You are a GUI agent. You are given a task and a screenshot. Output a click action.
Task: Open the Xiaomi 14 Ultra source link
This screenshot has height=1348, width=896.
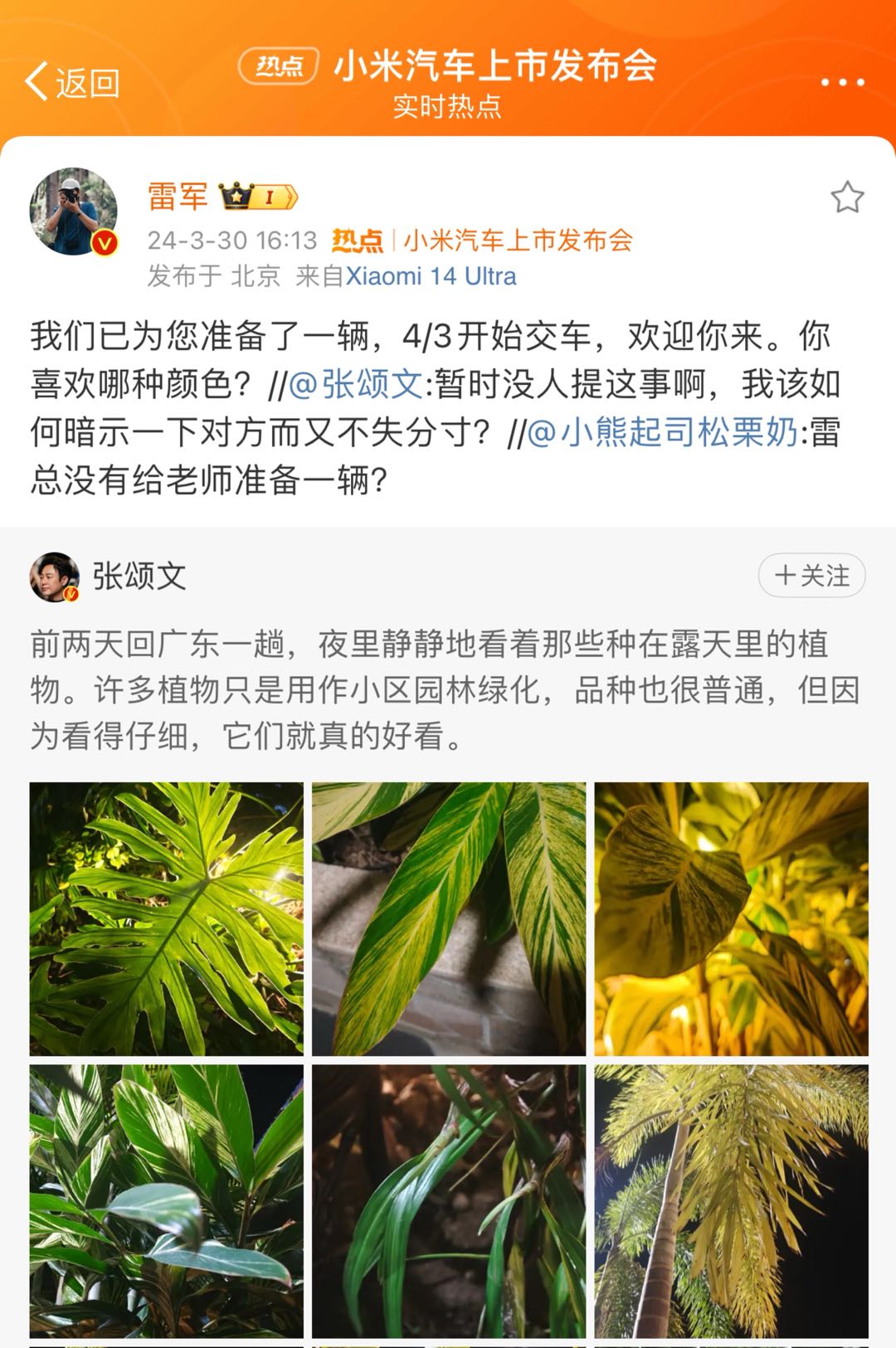(x=431, y=276)
